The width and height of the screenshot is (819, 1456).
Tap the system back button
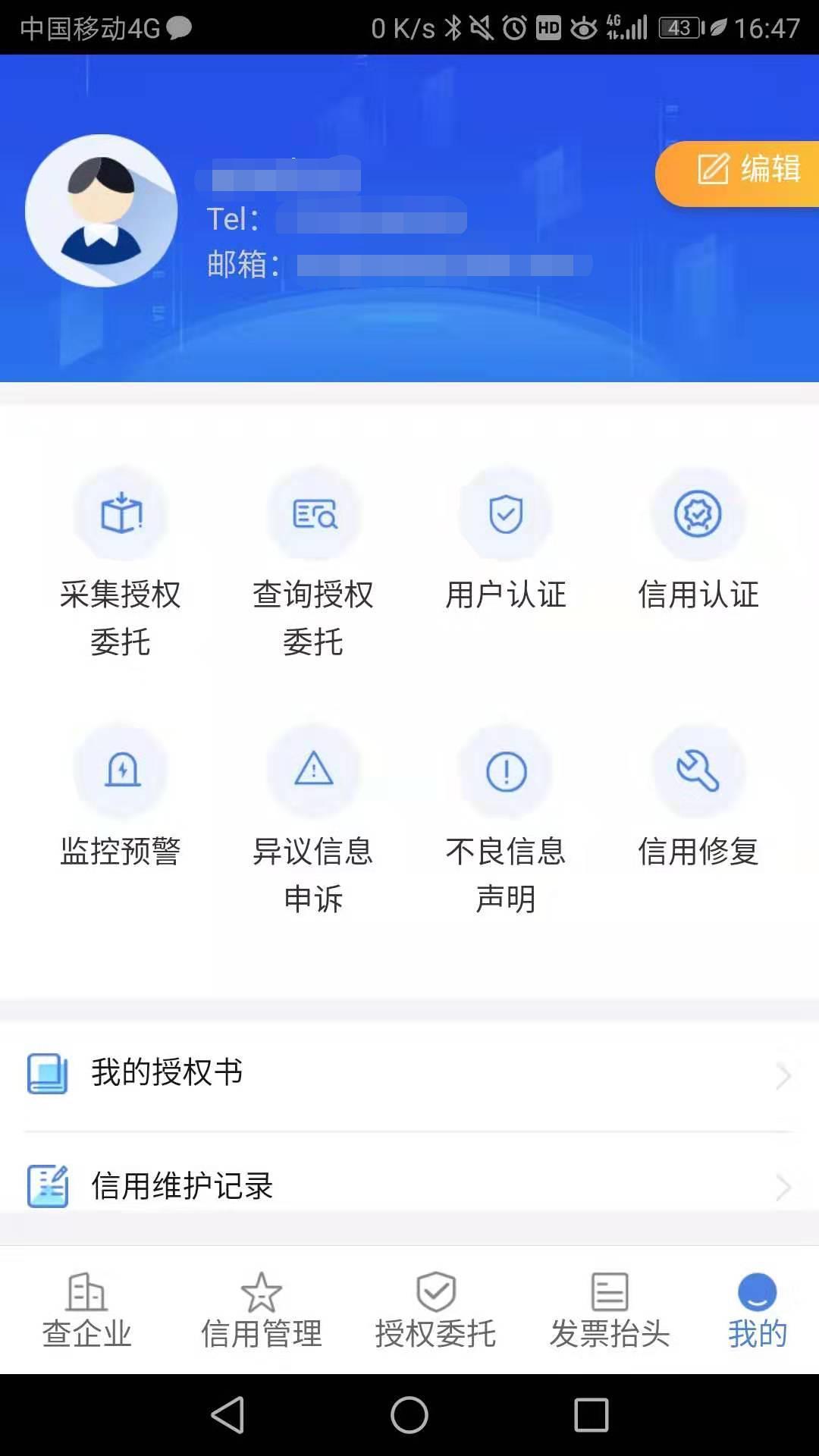tap(227, 1415)
